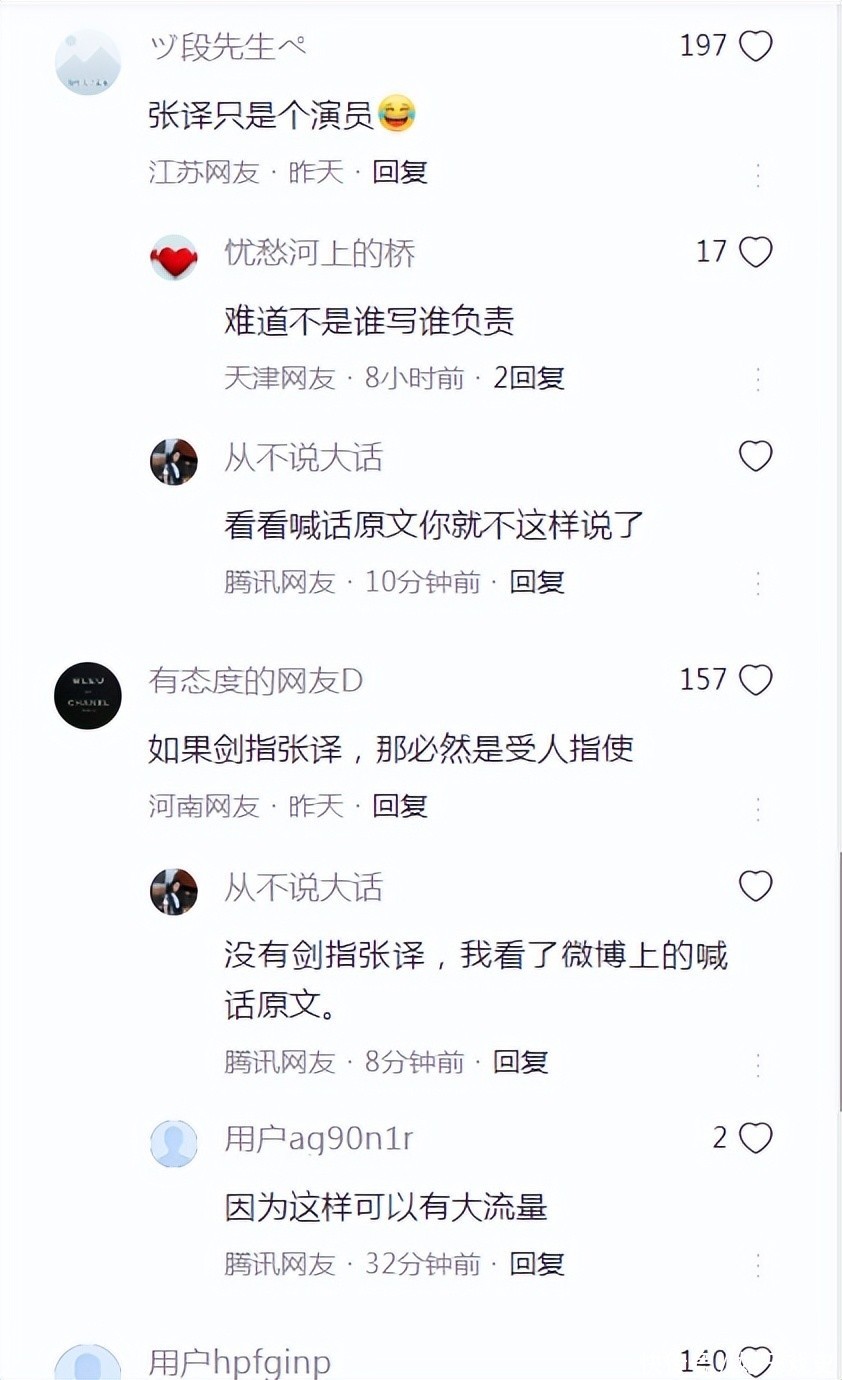Reply to 因为这样可以有大流量

pos(537,1264)
